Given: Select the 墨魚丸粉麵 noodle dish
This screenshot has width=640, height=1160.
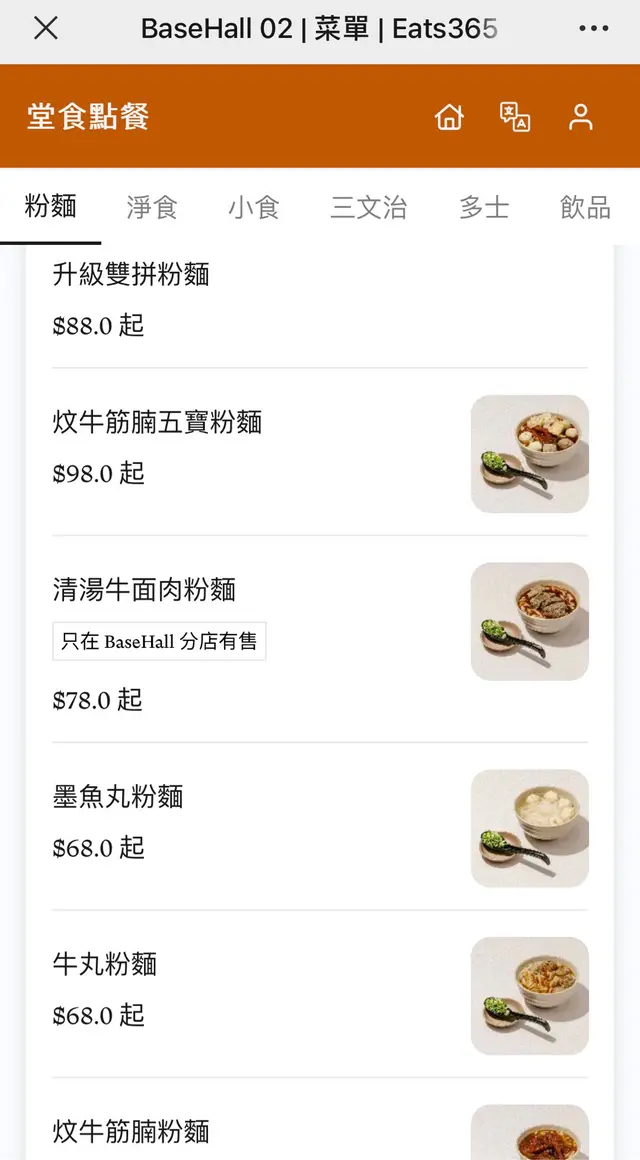Looking at the screenshot, I should 118,797.
